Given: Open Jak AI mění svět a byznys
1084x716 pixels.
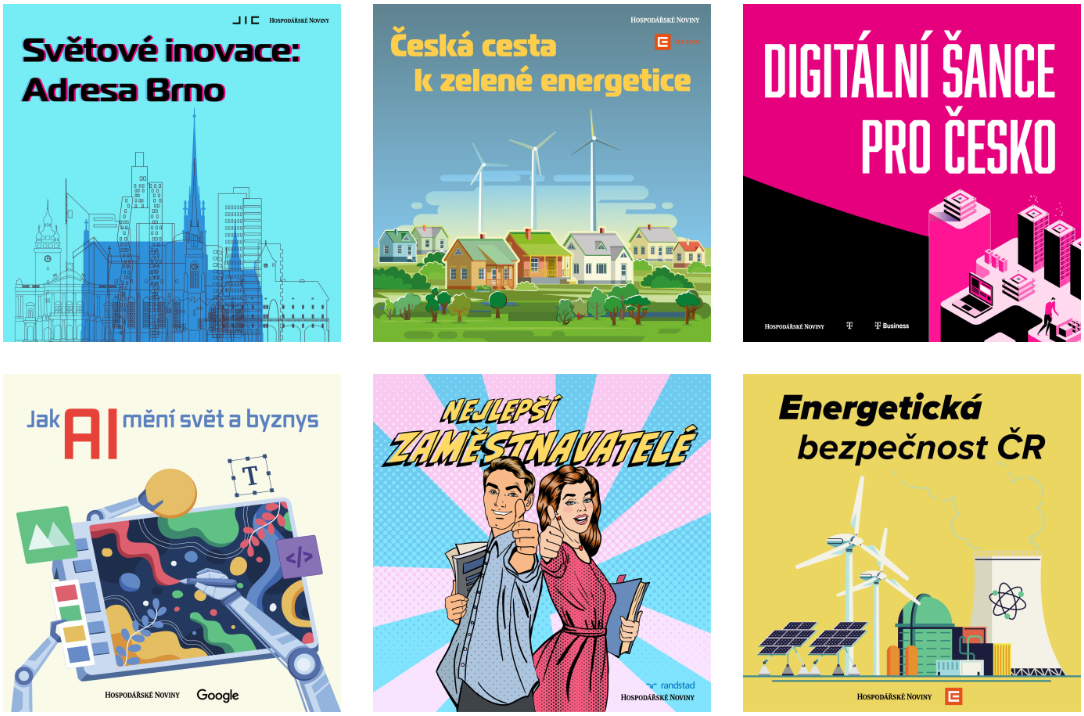Looking at the screenshot, I should click(172, 543).
